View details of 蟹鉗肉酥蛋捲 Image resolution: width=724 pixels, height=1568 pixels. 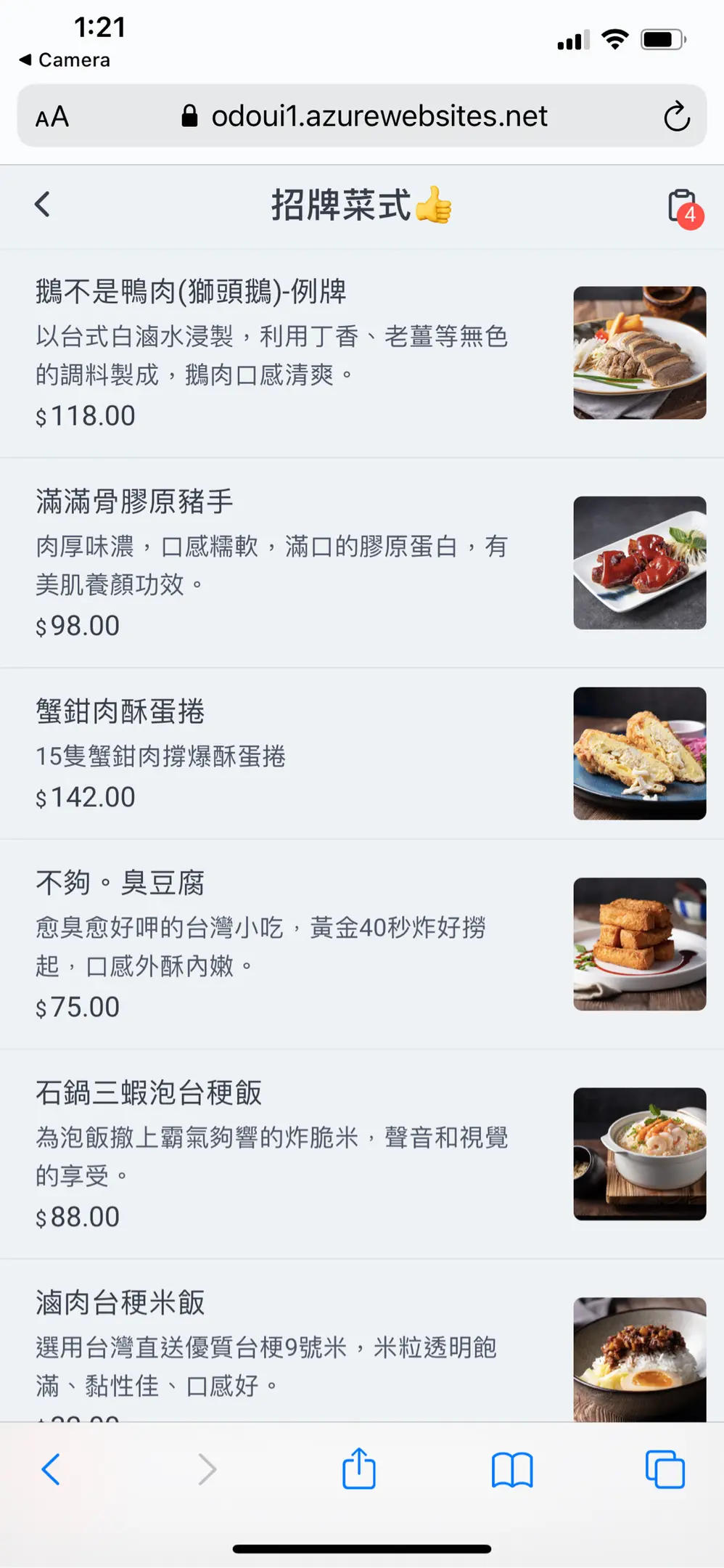[362, 754]
